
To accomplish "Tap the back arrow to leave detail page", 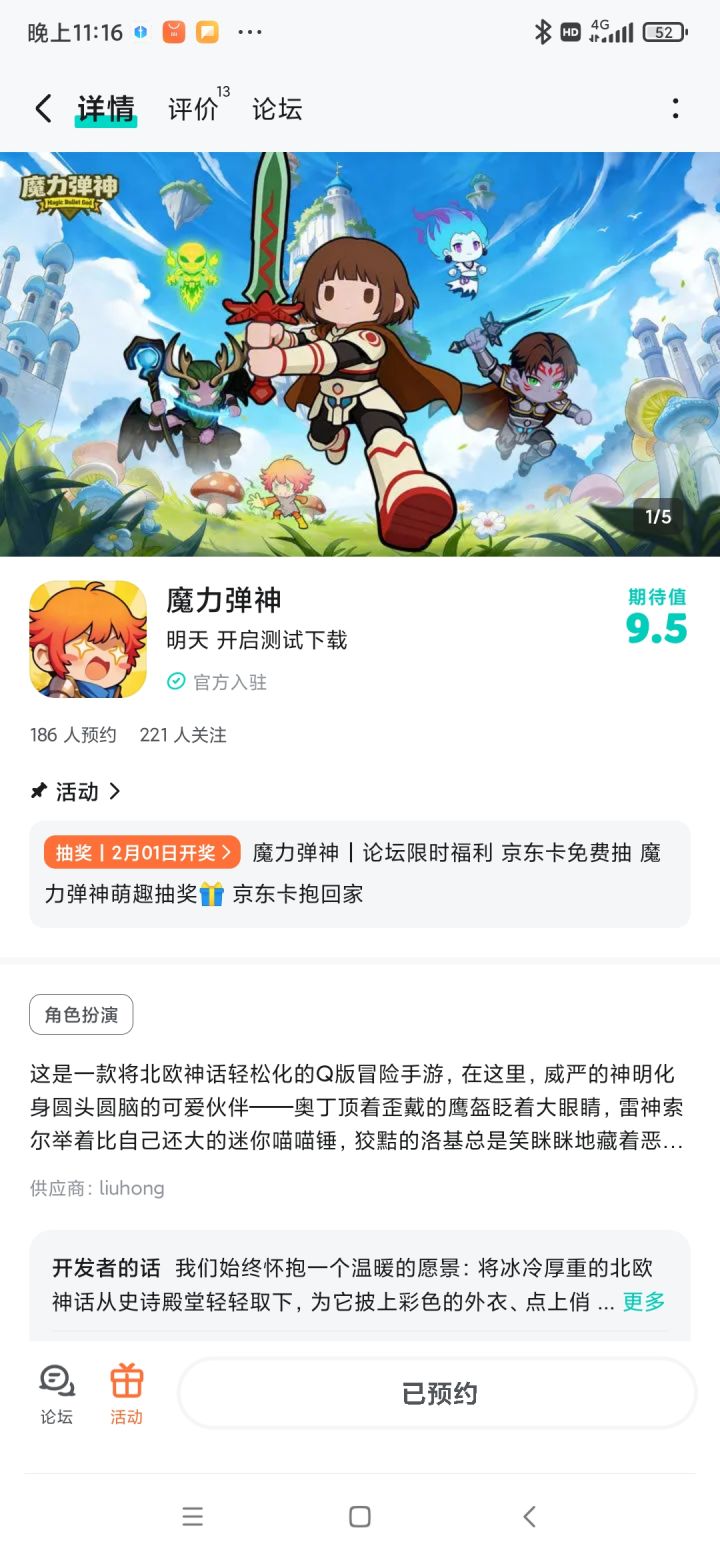I will (42, 107).
